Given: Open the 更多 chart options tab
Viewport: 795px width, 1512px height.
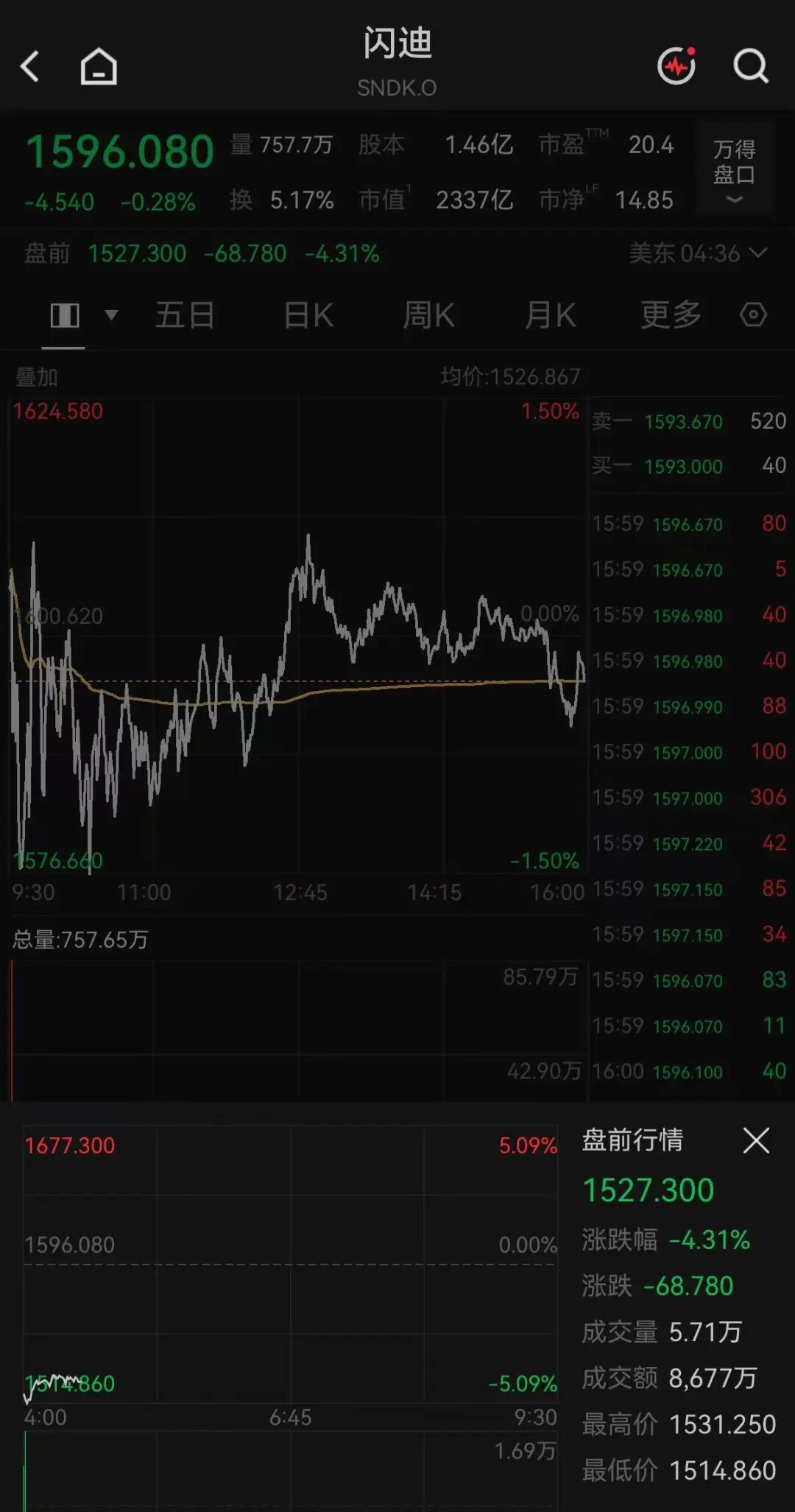Looking at the screenshot, I should click(x=671, y=315).
